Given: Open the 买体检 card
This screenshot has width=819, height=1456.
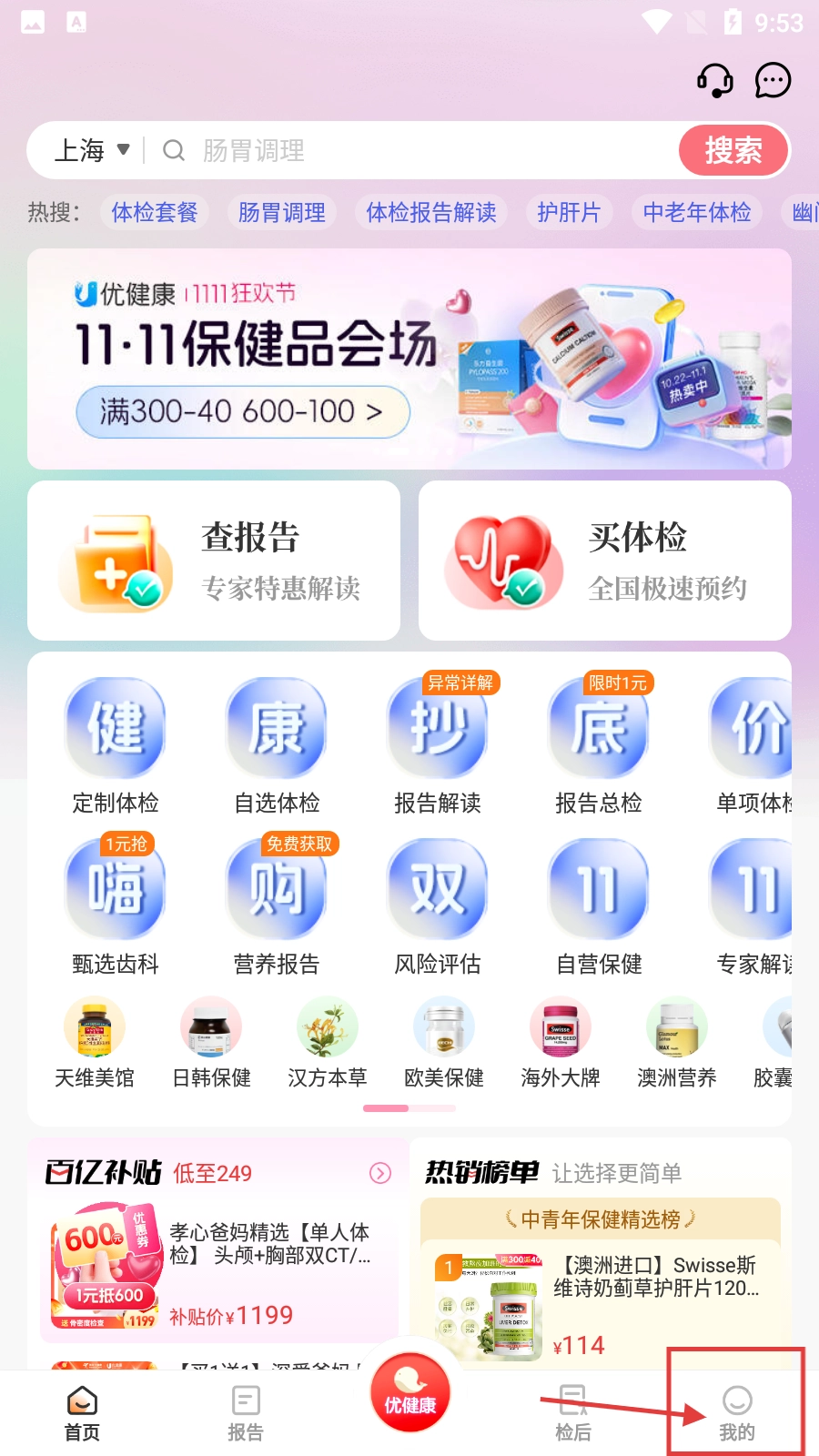Looking at the screenshot, I should click(x=605, y=561).
